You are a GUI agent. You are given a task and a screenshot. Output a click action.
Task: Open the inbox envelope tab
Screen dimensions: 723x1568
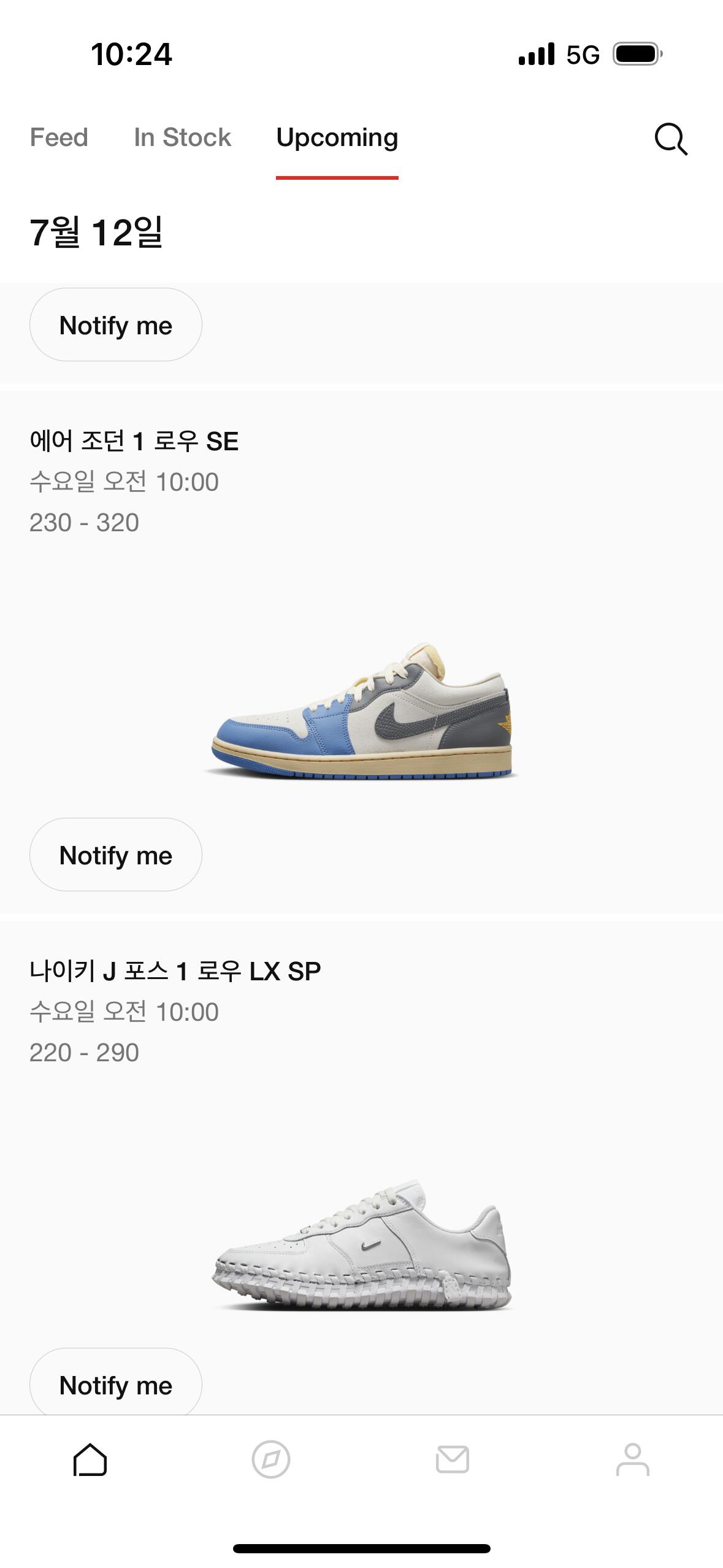pos(452,1460)
